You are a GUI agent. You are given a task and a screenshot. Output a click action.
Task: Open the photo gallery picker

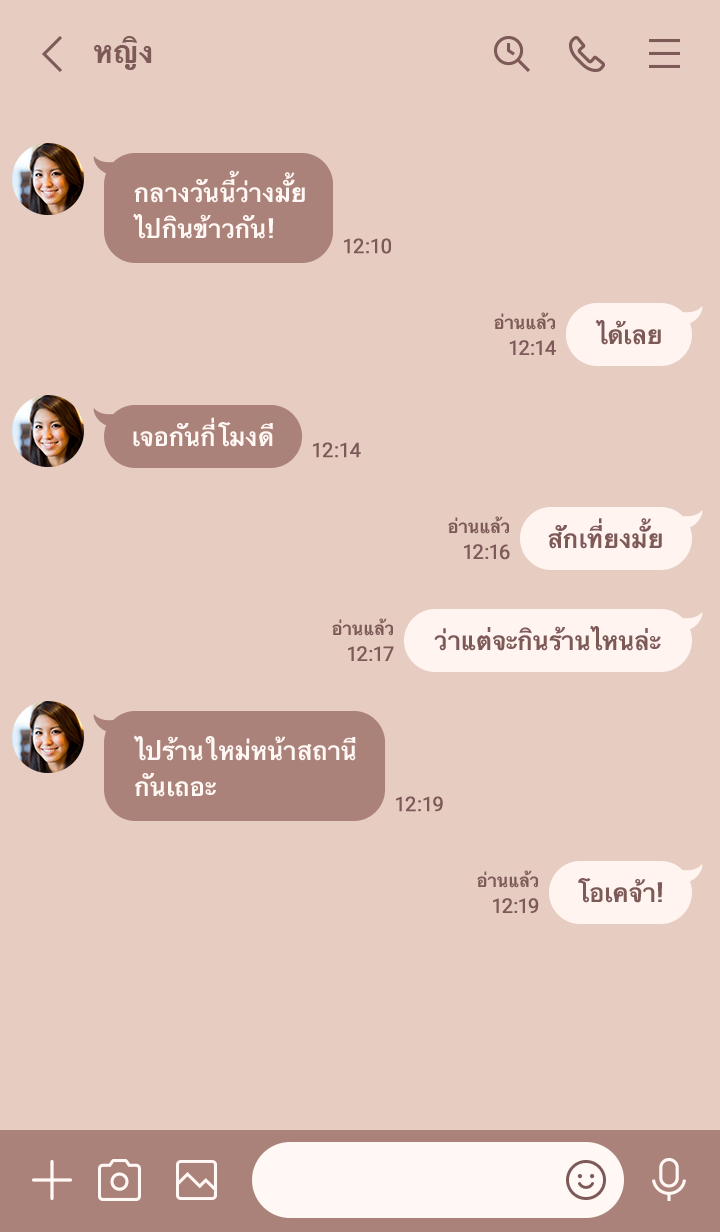tap(196, 1181)
